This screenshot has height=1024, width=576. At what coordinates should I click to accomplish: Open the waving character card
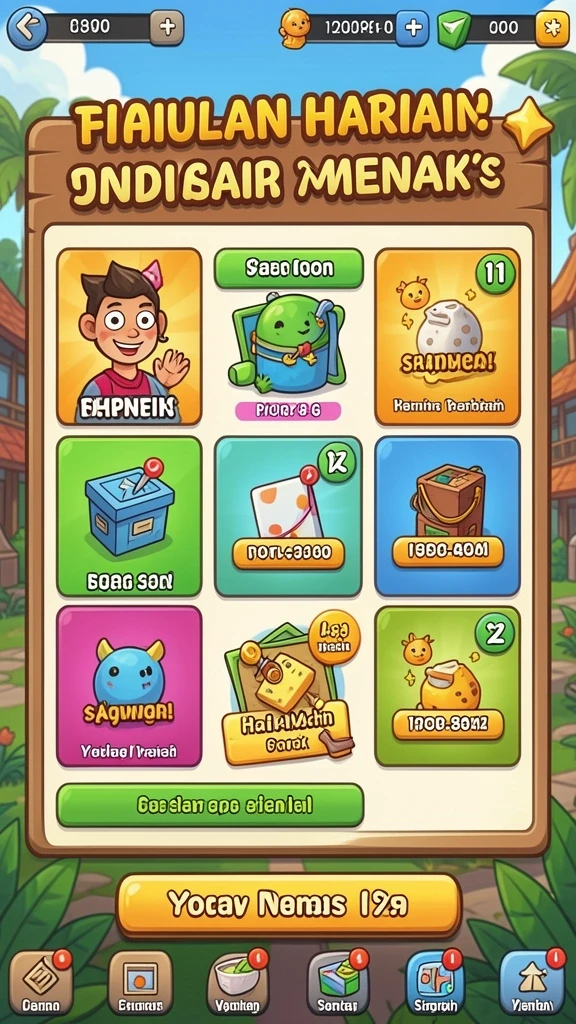(x=129, y=336)
